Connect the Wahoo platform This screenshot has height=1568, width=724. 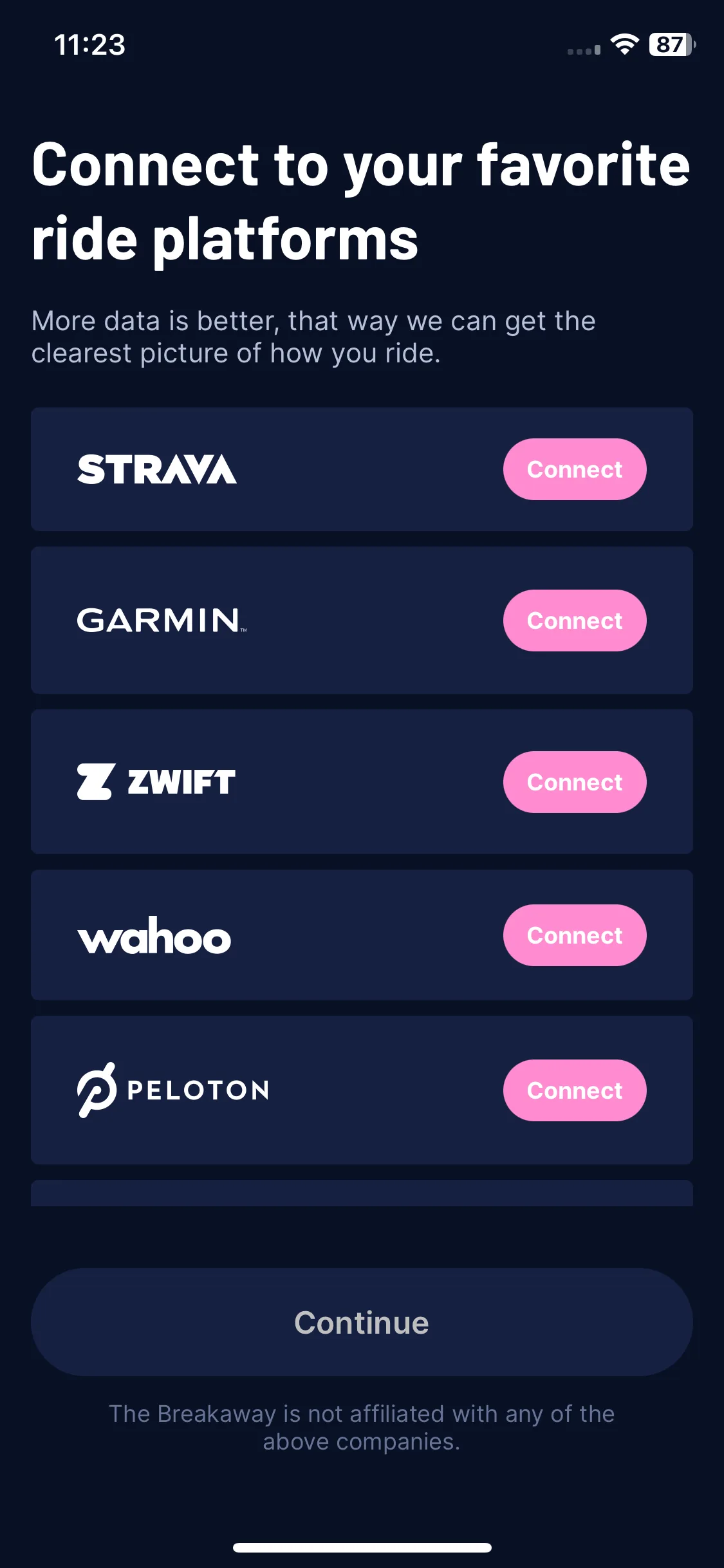tap(574, 935)
